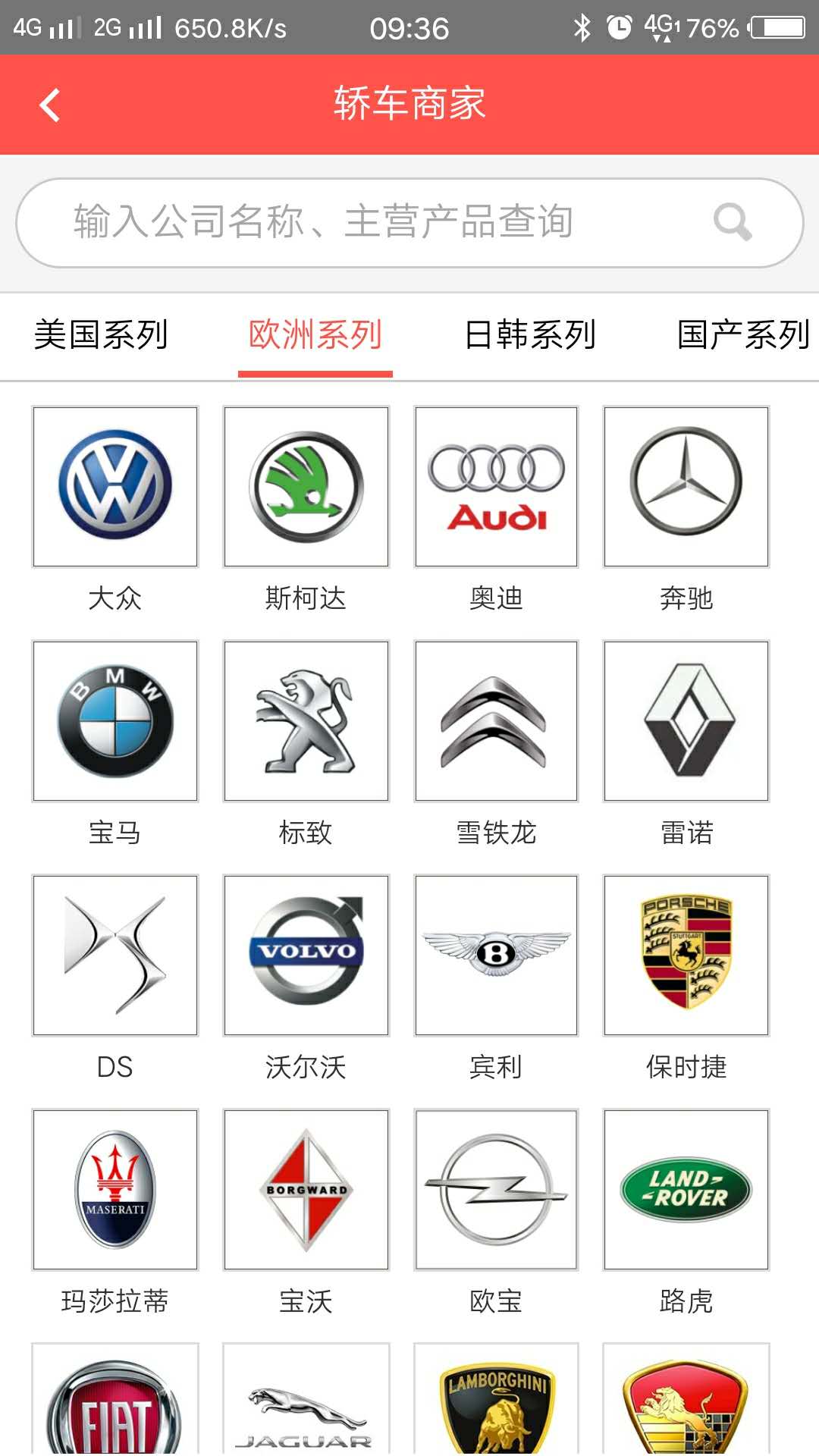Image resolution: width=819 pixels, height=1456 pixels.
Task: Switch to the 日韩系列 tab
Action: [x=530, y=334]
